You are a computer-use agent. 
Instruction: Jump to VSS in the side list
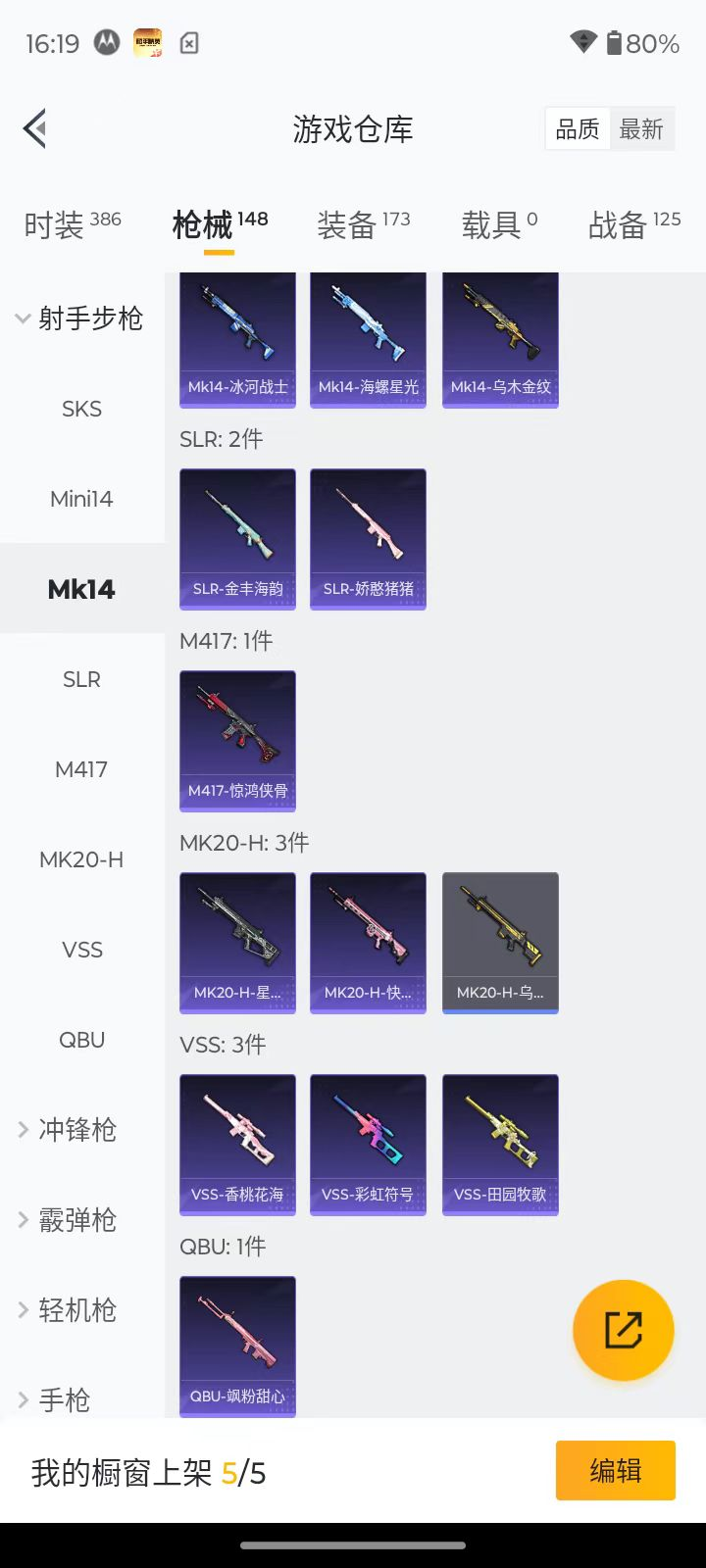81,950
